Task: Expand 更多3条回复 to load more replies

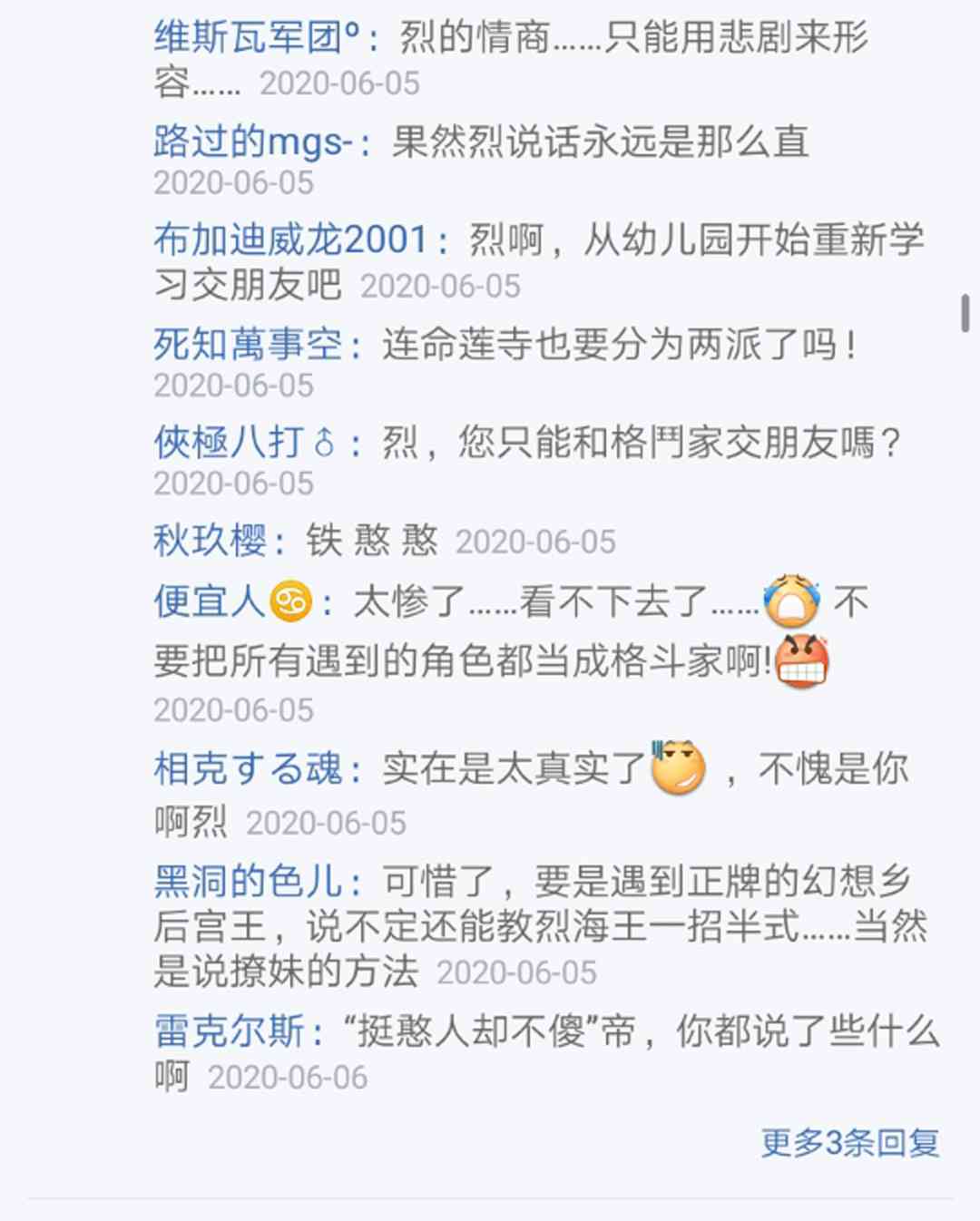Action: [849, 1143]
